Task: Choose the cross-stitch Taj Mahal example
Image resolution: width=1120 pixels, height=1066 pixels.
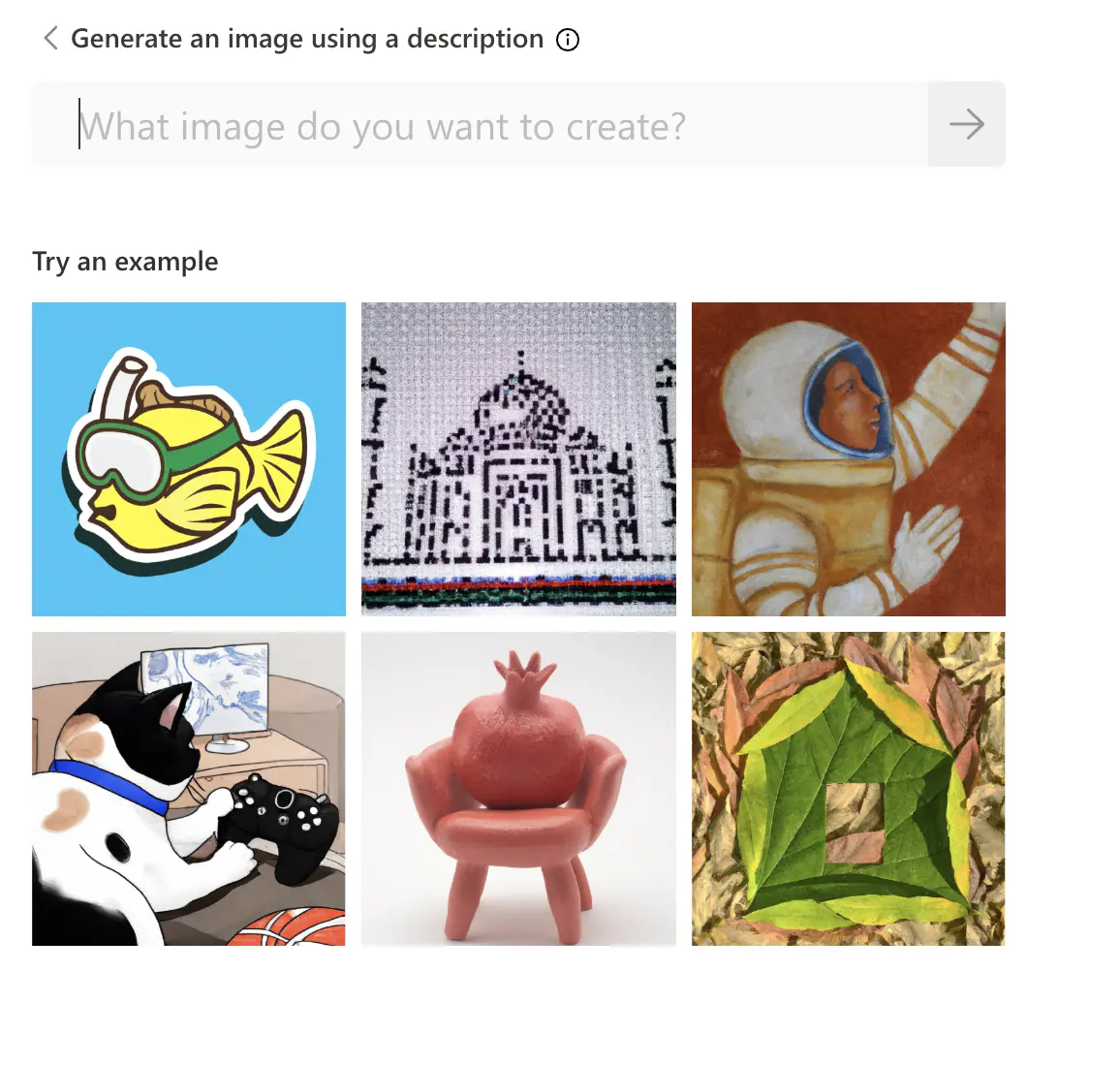Action: [x=518, y=459]
